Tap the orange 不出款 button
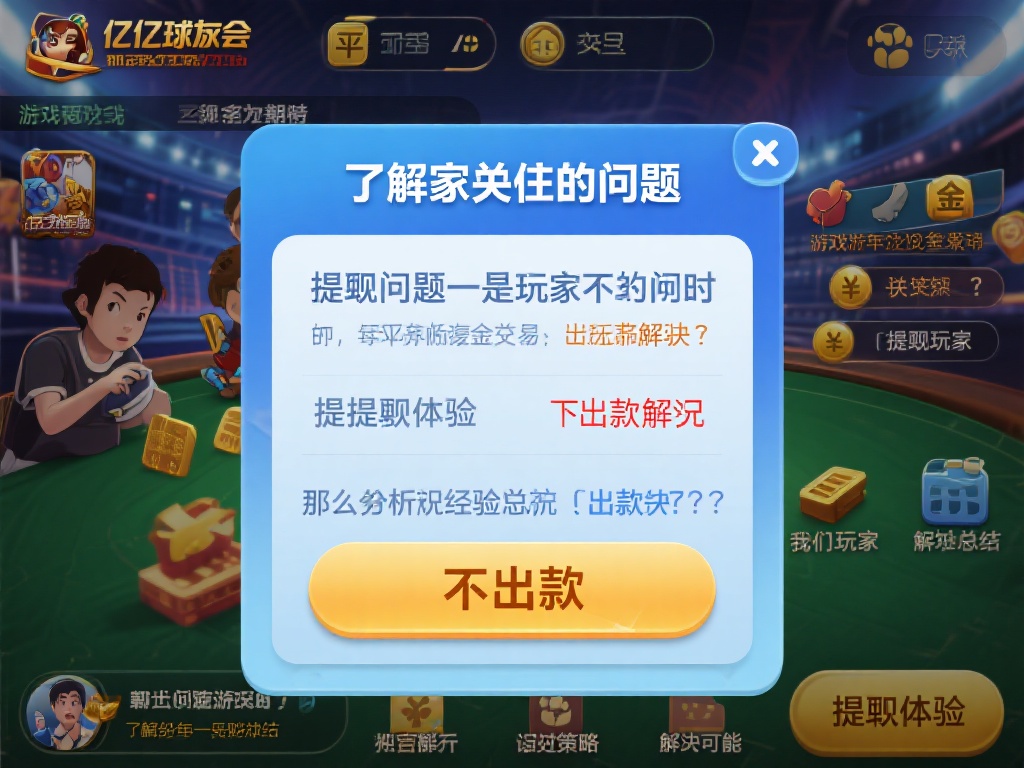 [512, 588]
